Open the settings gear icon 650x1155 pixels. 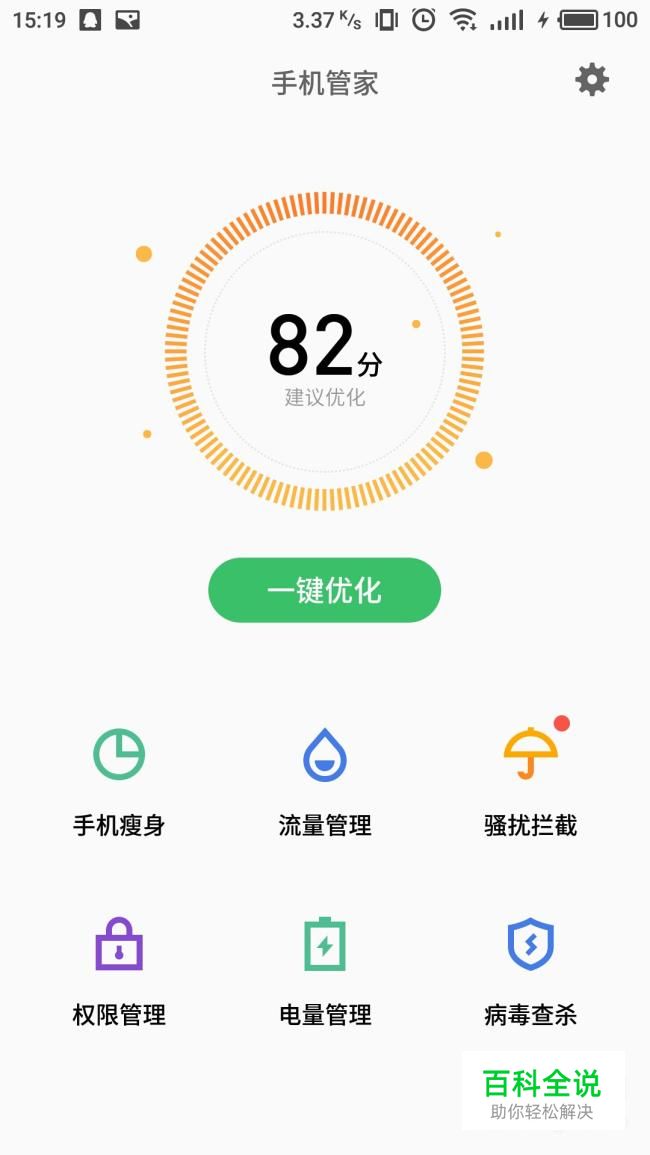[x=592, y=80]
